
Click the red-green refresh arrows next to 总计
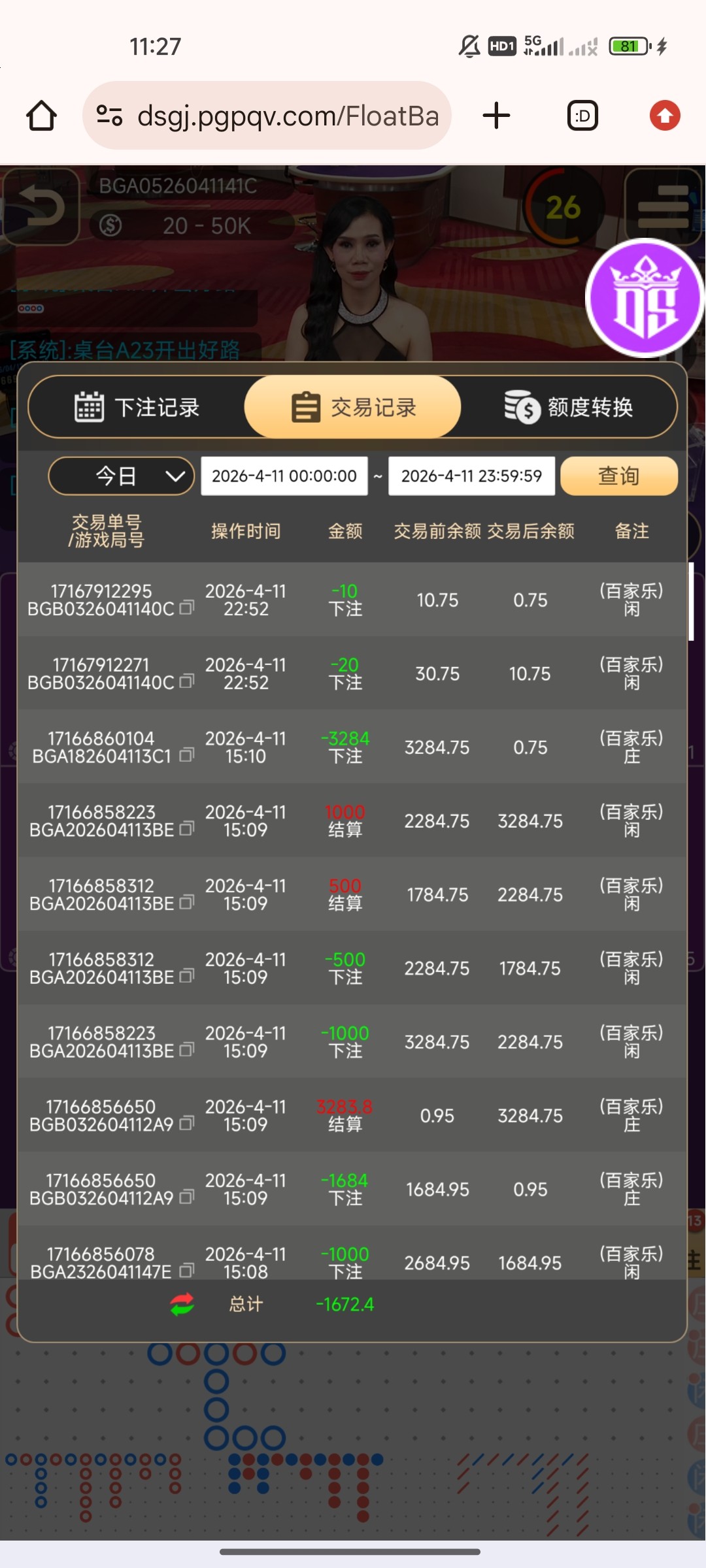point(180,1304)
